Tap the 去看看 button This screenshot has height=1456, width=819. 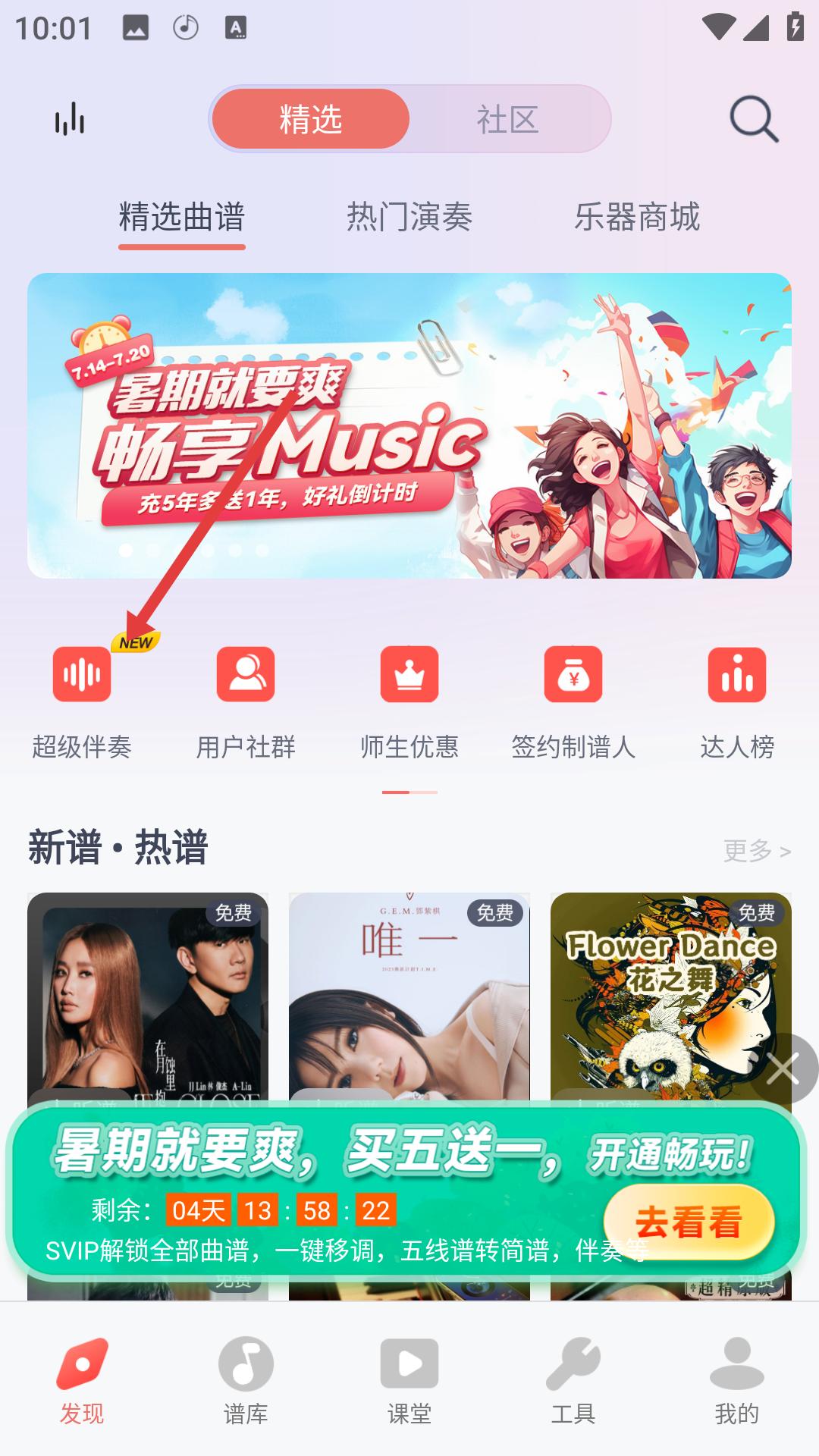[x=689, y=1222]
